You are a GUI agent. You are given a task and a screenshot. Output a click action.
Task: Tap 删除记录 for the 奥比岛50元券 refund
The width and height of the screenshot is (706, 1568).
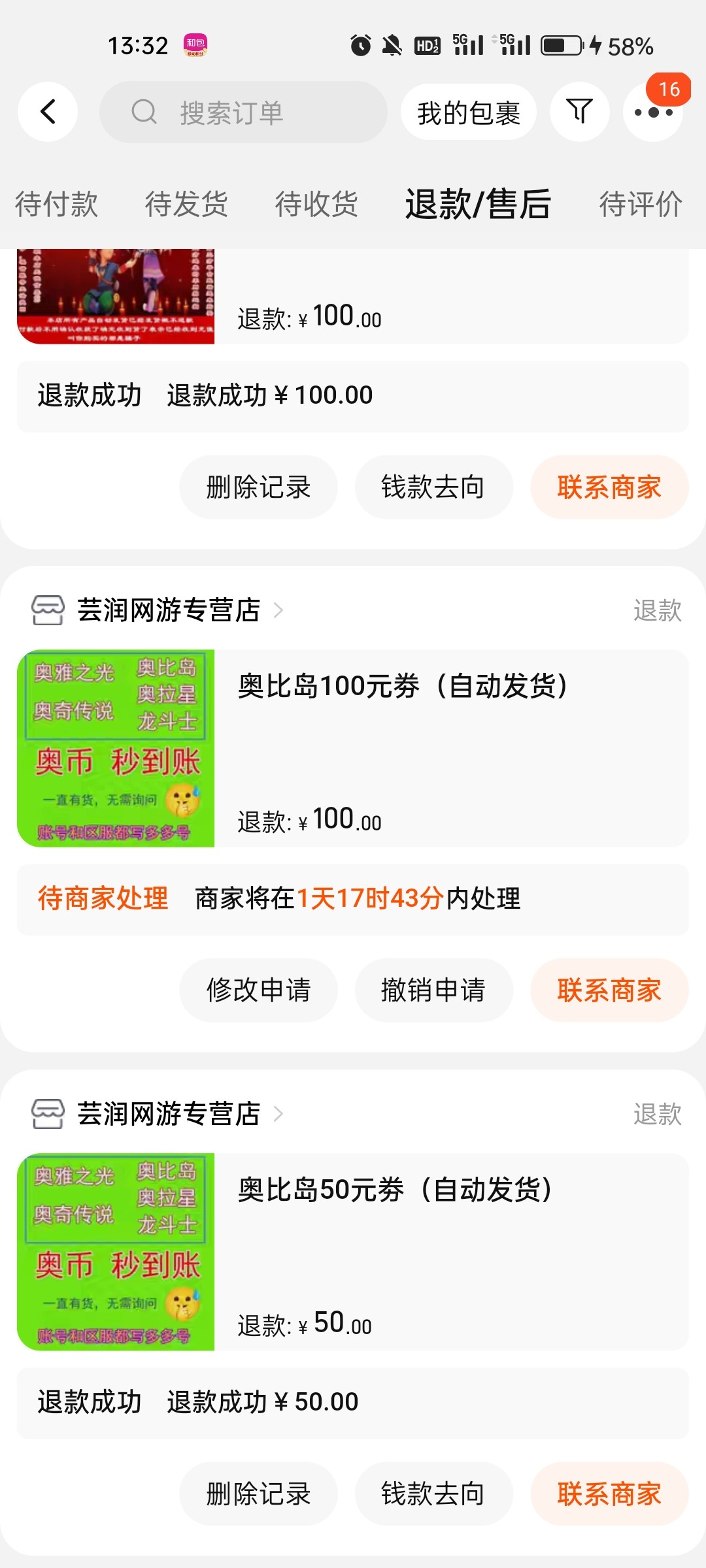point(258,1494)
